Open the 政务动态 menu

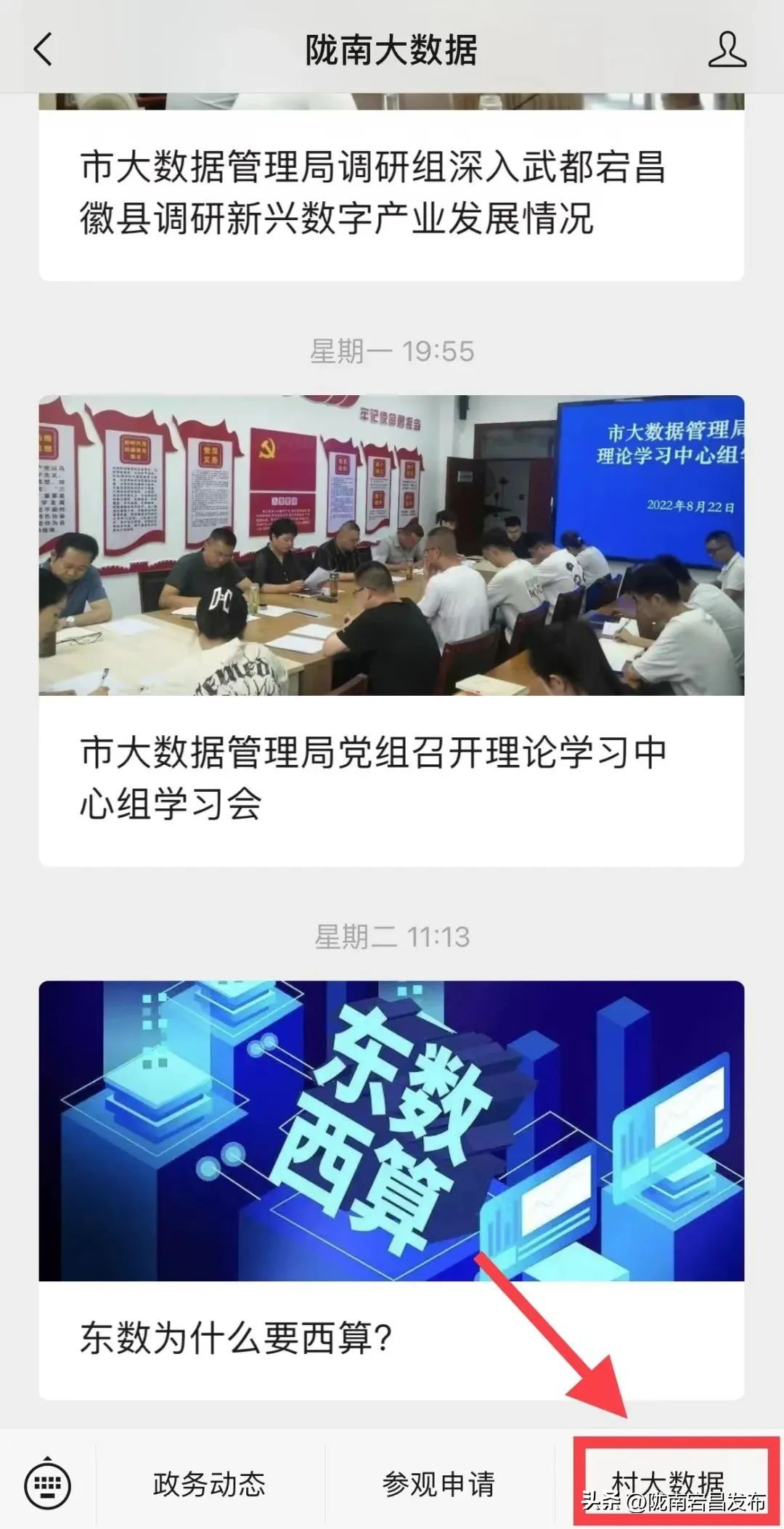[x=210, y=1483]
